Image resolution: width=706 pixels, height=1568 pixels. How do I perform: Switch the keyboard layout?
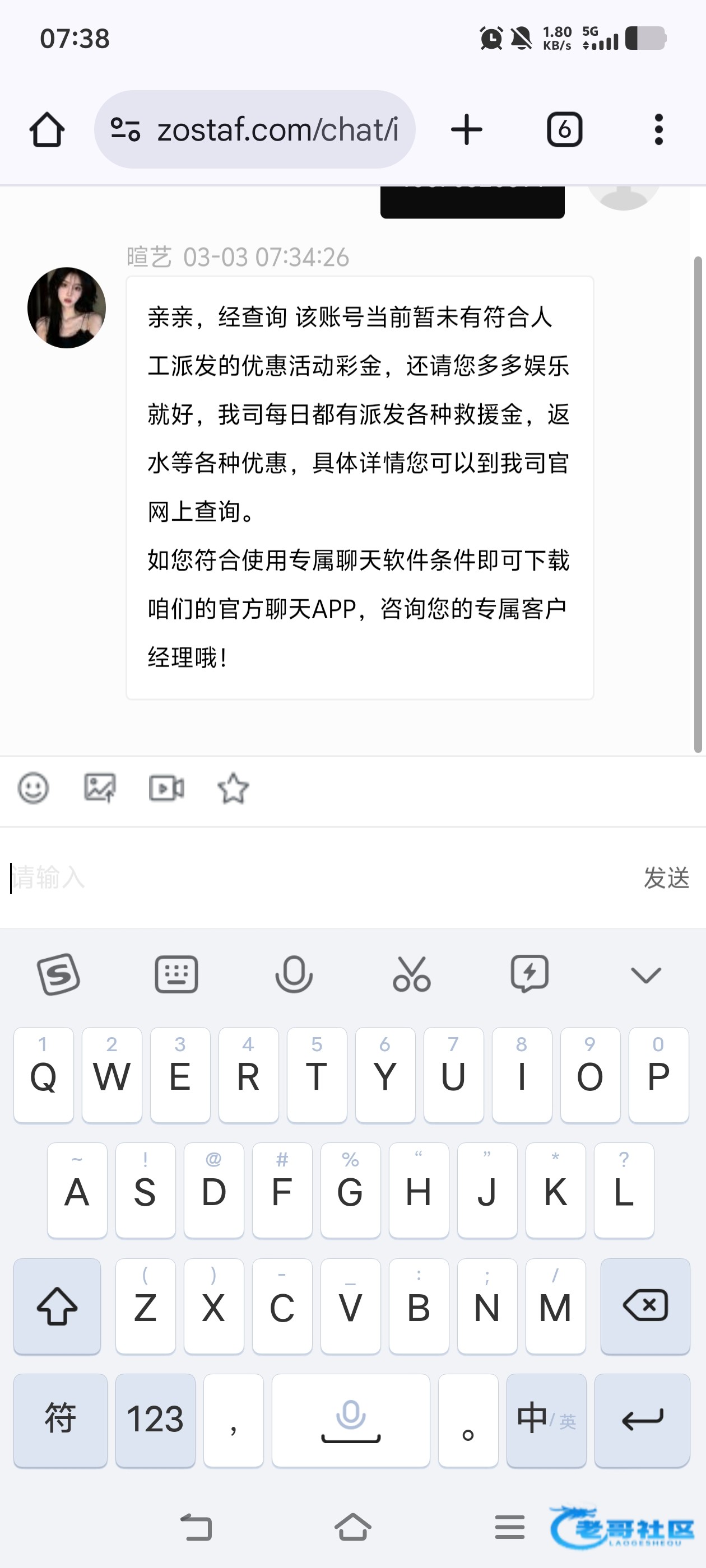point(176,974)
